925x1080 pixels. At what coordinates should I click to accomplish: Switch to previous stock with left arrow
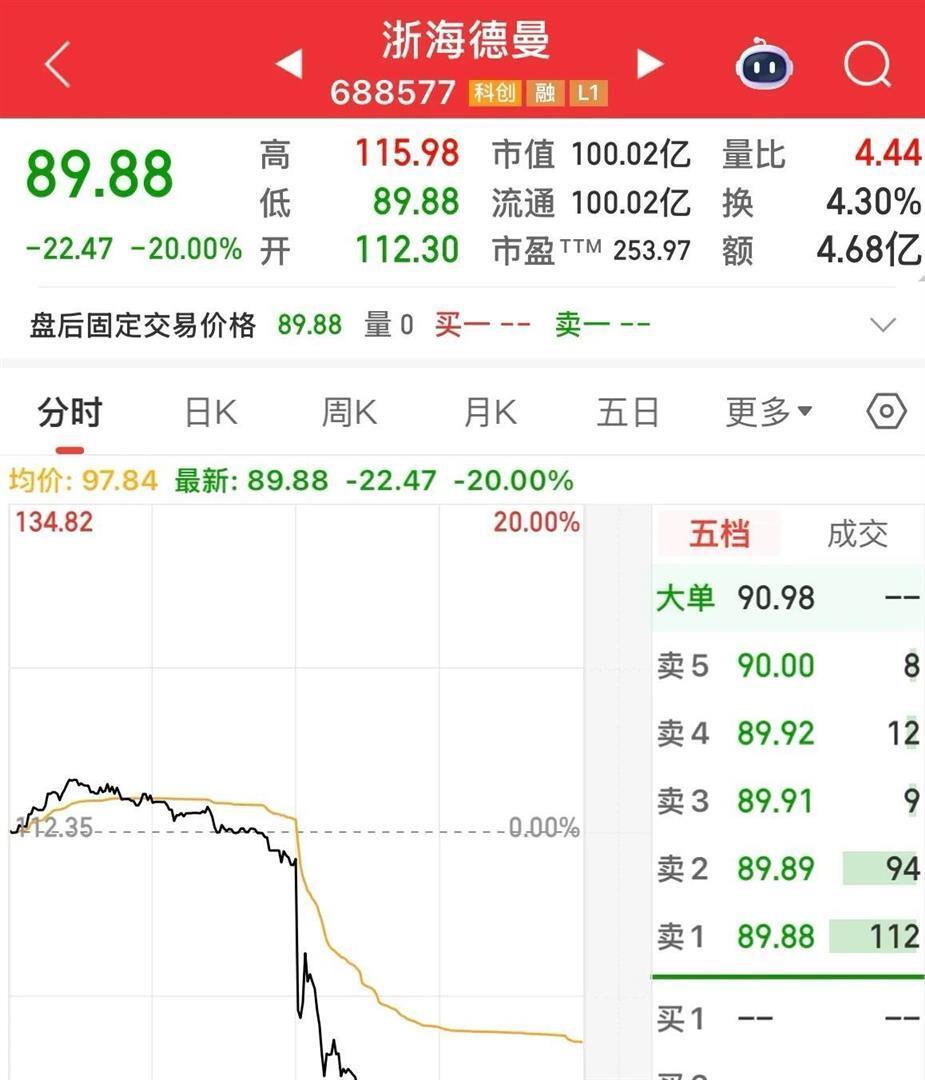(288, 62)
